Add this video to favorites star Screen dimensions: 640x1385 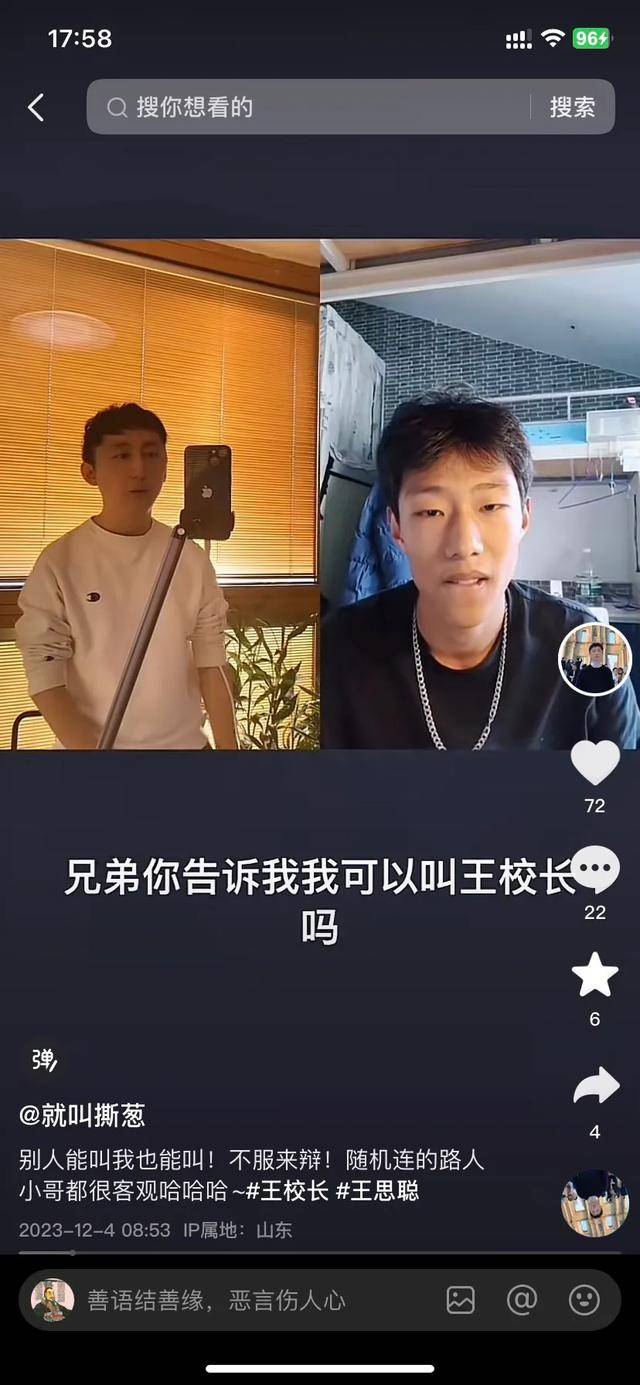coord(595,976)
